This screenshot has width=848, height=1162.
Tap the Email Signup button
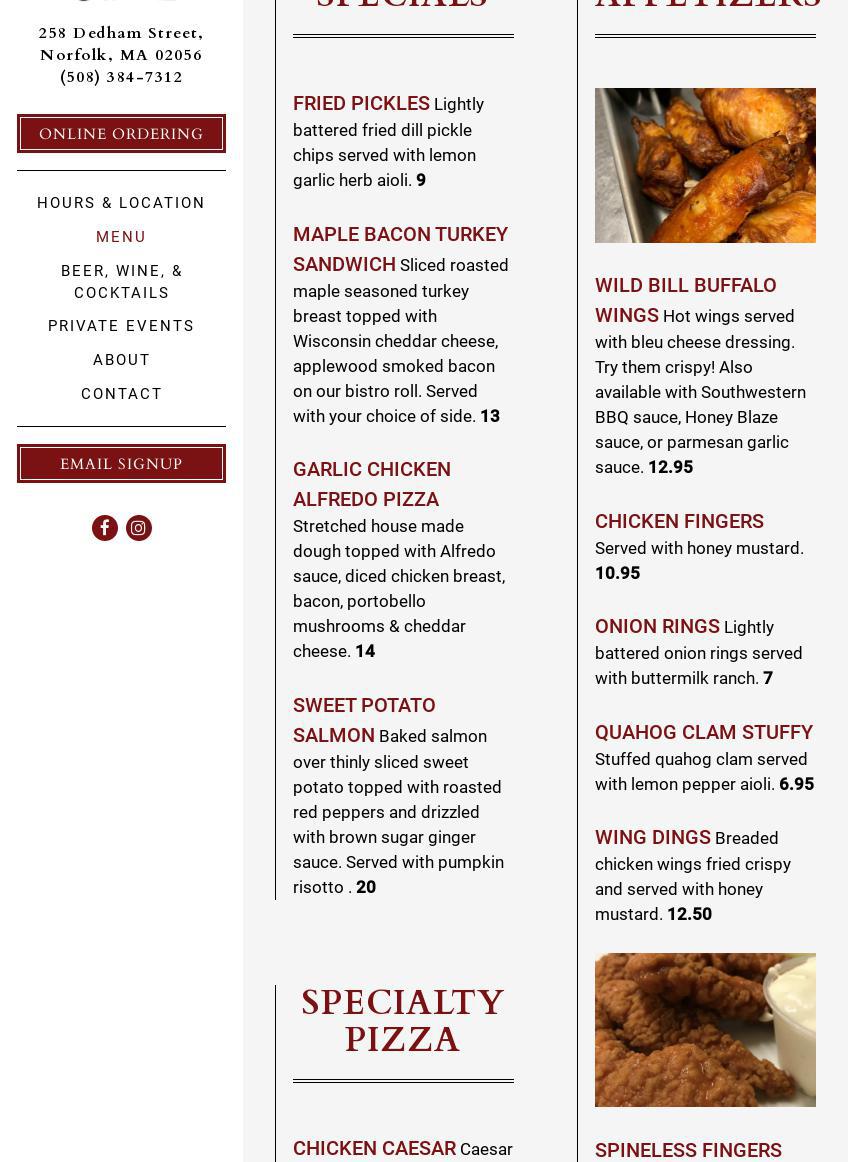(121, 464)
